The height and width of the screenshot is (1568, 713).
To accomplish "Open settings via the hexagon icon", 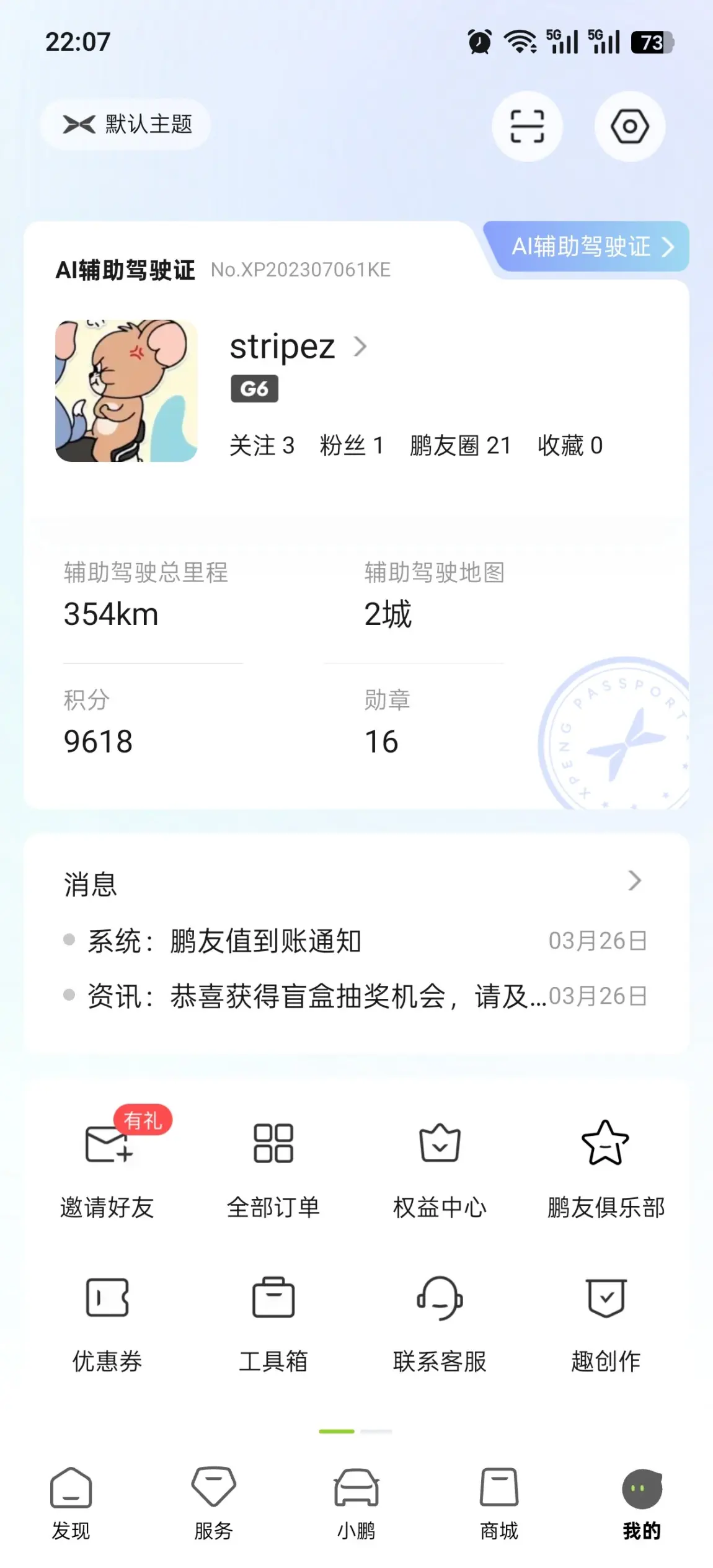I will coord(629,126).
